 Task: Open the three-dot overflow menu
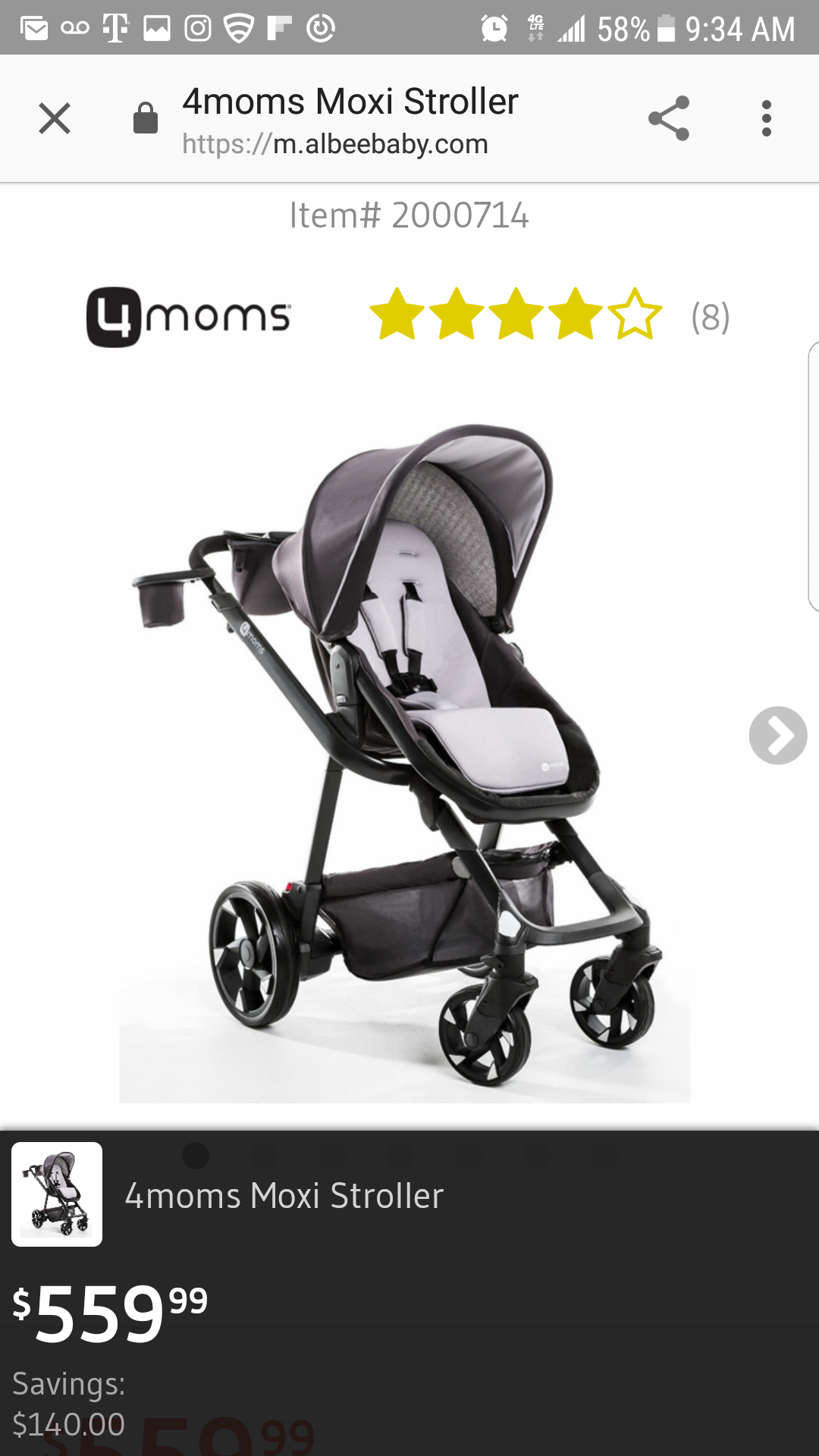[767, 118]
